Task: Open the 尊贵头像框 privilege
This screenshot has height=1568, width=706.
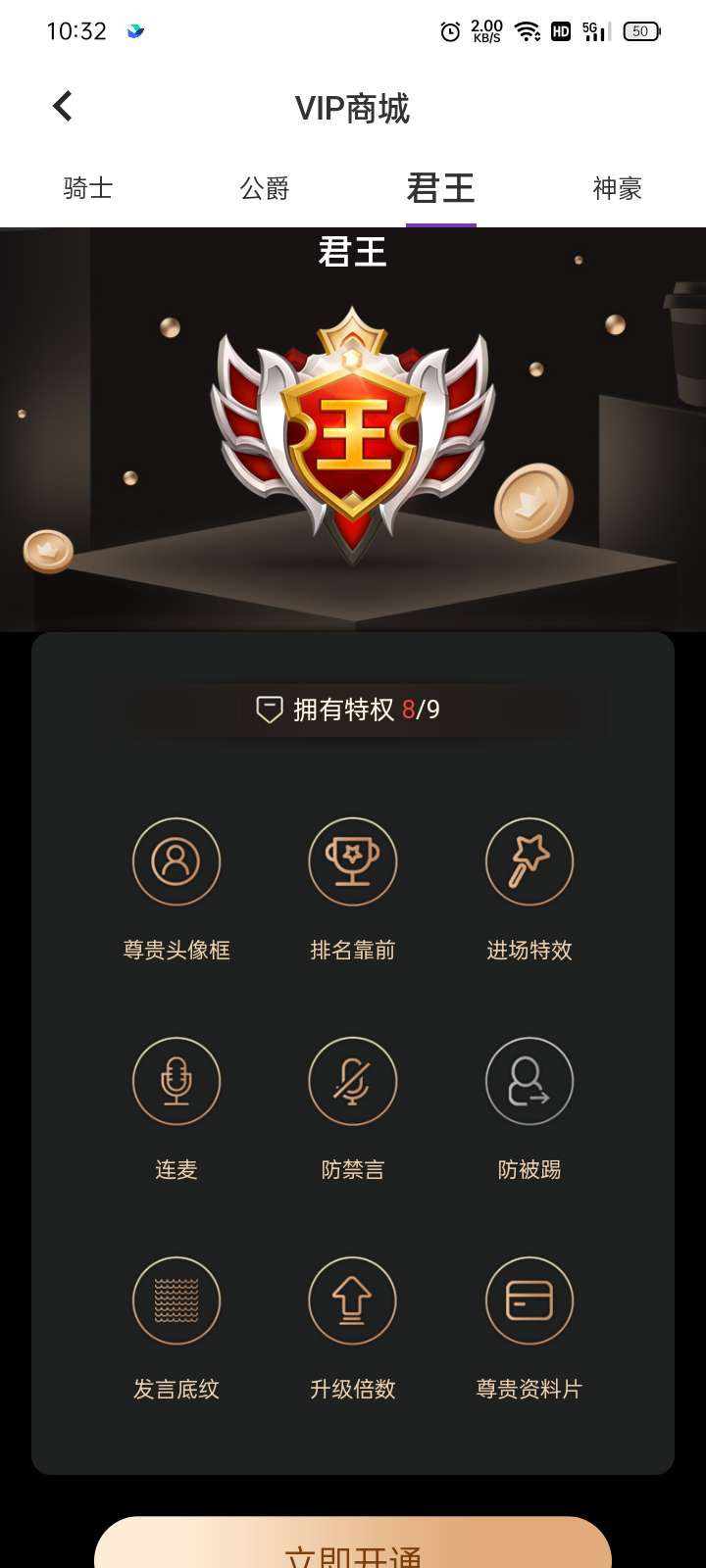Action: 176,862
